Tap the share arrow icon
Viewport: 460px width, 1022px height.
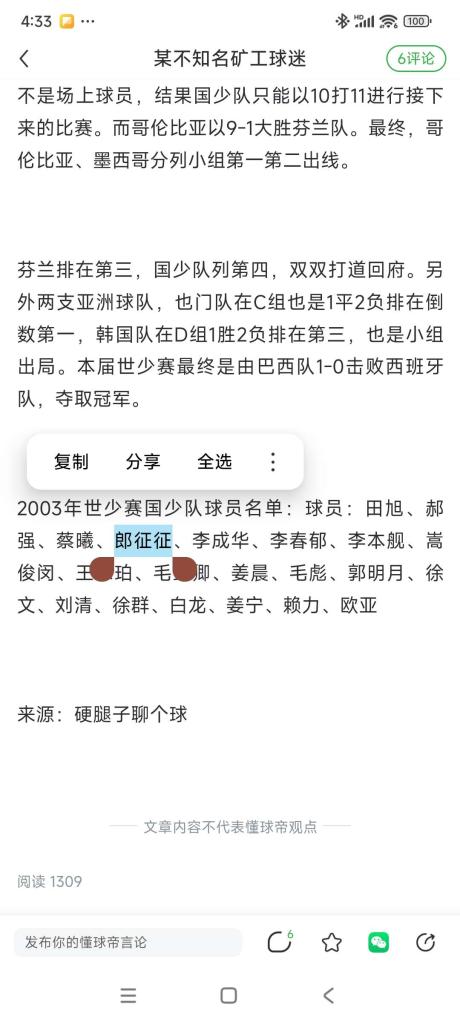425,942
